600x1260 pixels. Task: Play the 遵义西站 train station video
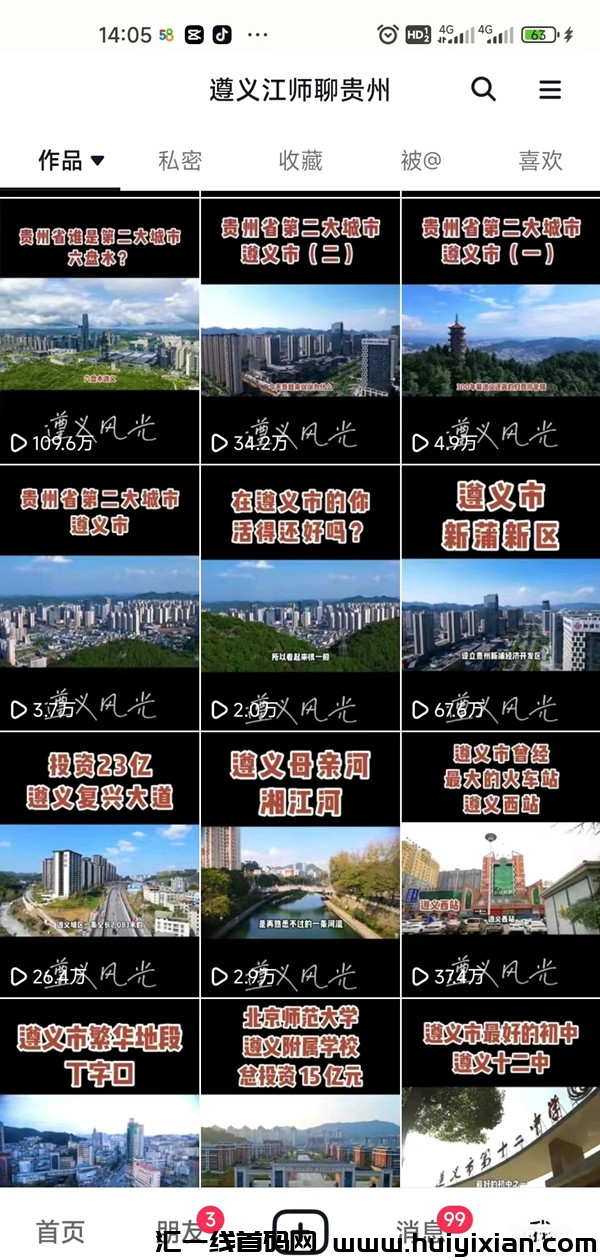[x=500, y=865]
